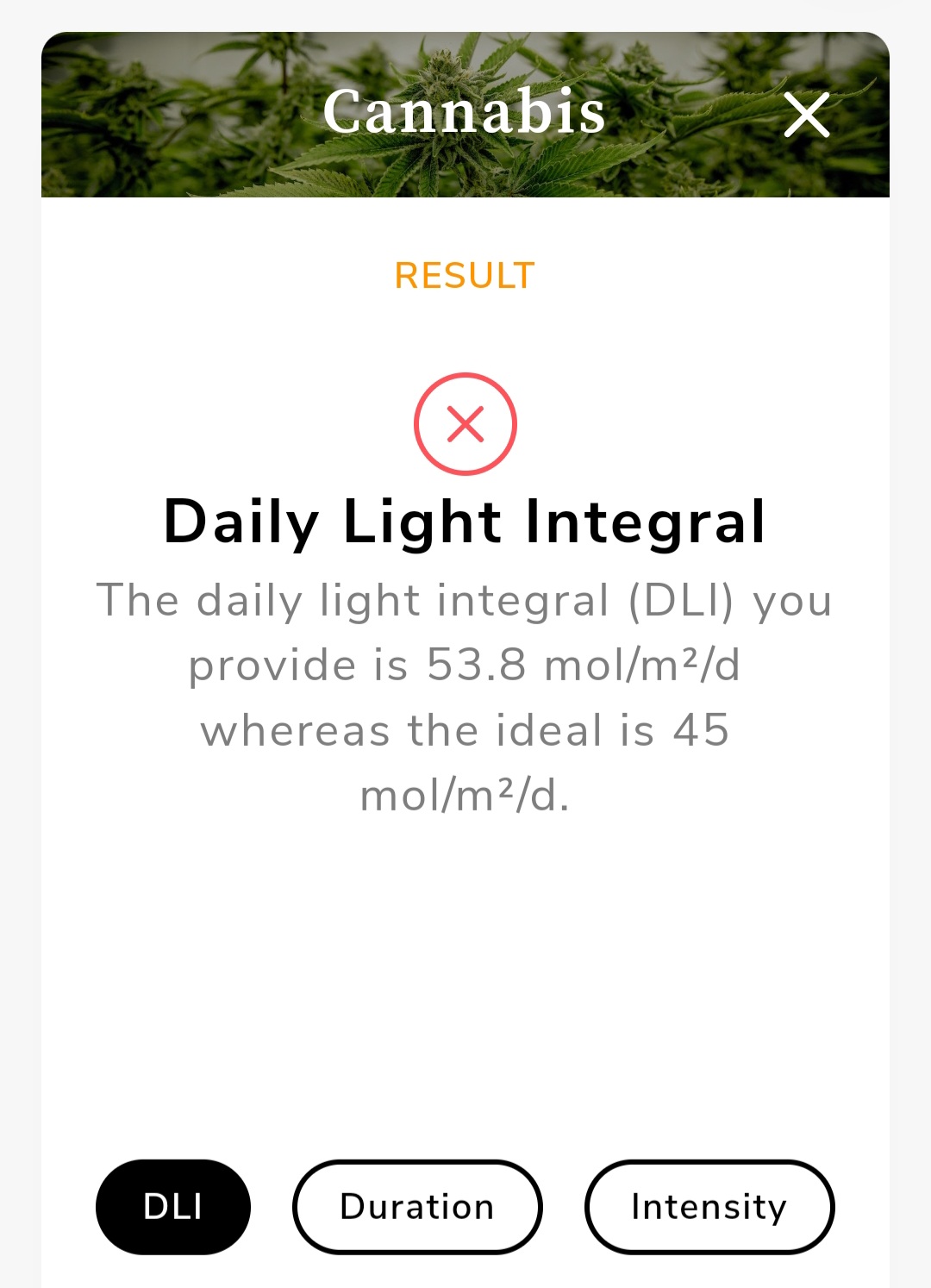Screen dimensions: 931x1288
Task: Show the Intensity result
Action: 709,1206
